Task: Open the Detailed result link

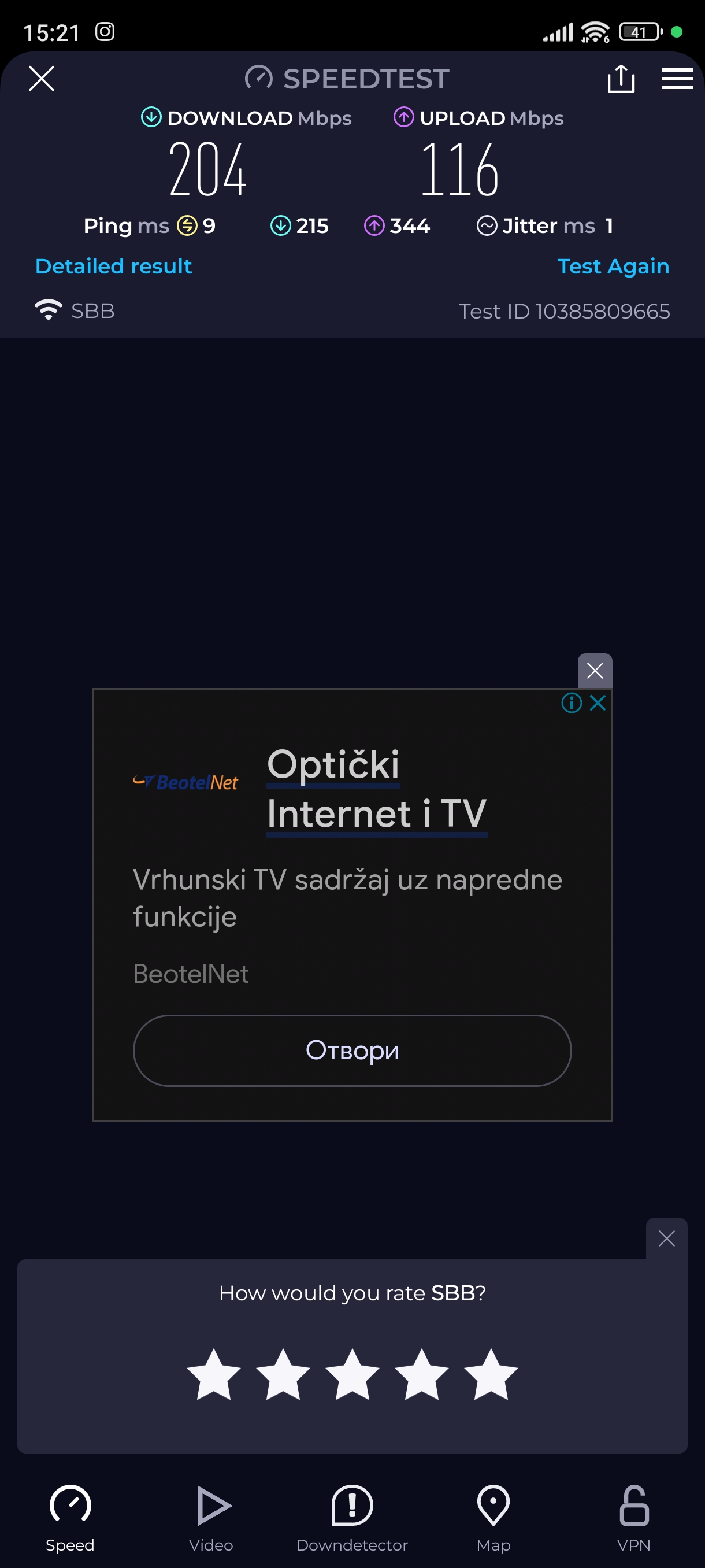Action: (x=114, y=266)
